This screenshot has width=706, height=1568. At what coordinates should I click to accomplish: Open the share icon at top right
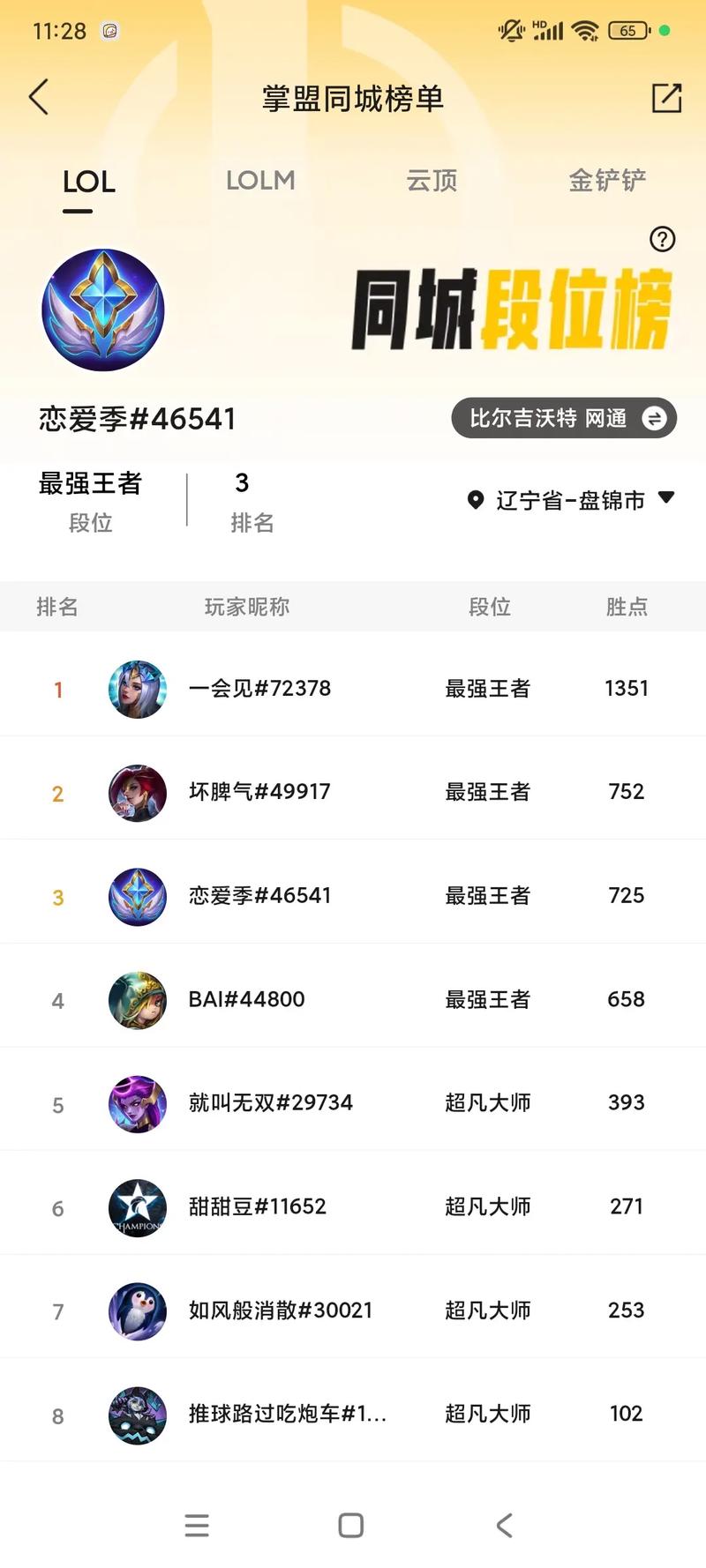(x=667, y=98)
